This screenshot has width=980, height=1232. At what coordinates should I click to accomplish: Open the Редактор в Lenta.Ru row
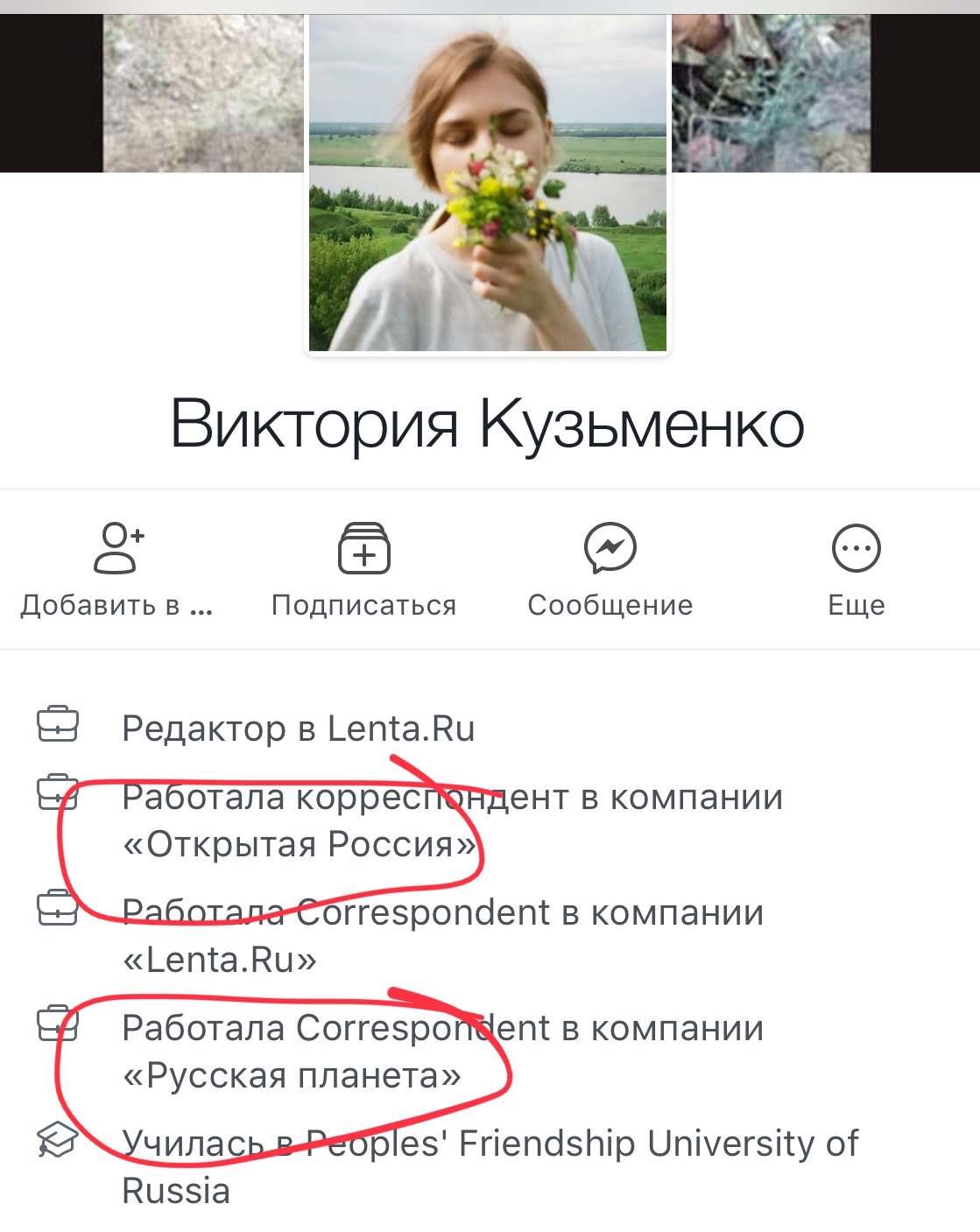point(298,729)
